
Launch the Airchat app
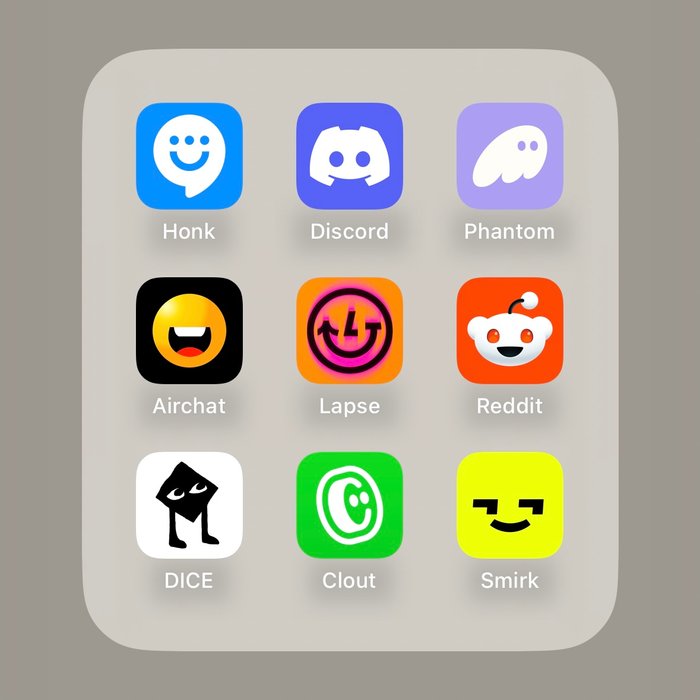tap(189, 330)
